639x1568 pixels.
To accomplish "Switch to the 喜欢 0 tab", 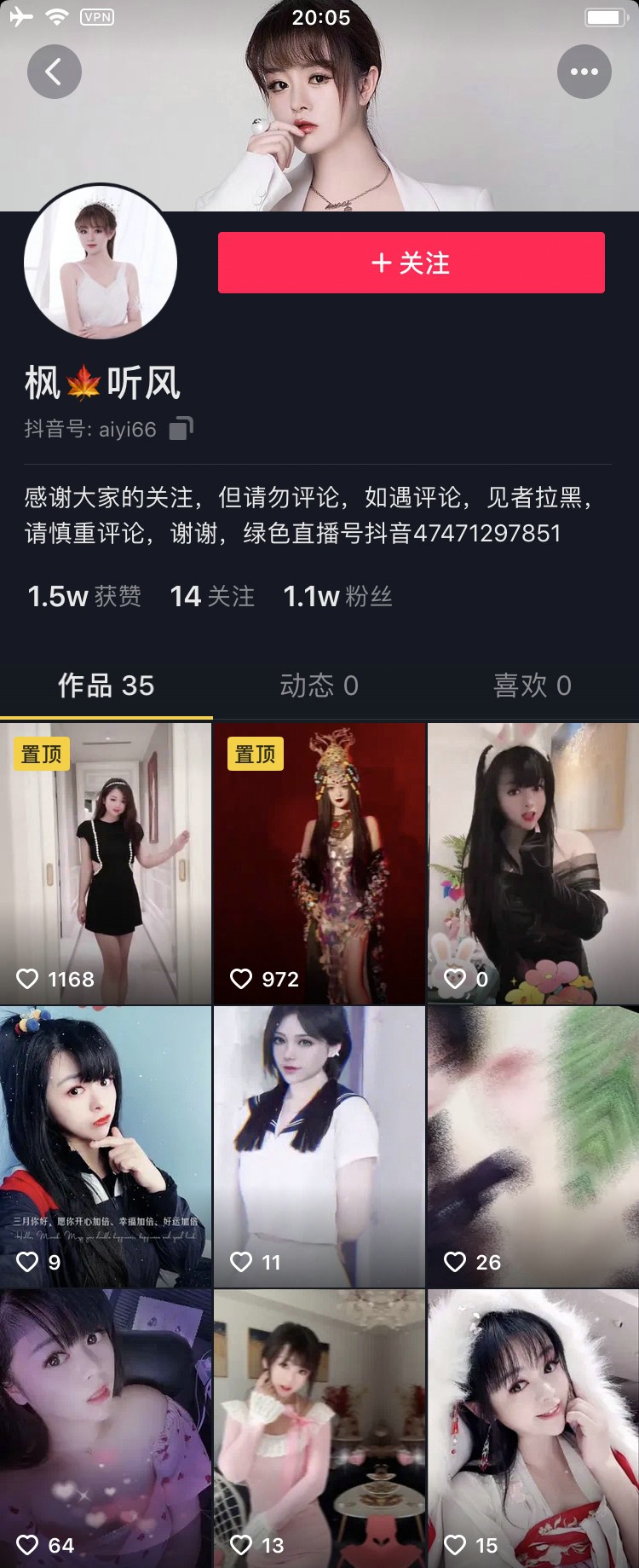I will [x=532, y=686].
